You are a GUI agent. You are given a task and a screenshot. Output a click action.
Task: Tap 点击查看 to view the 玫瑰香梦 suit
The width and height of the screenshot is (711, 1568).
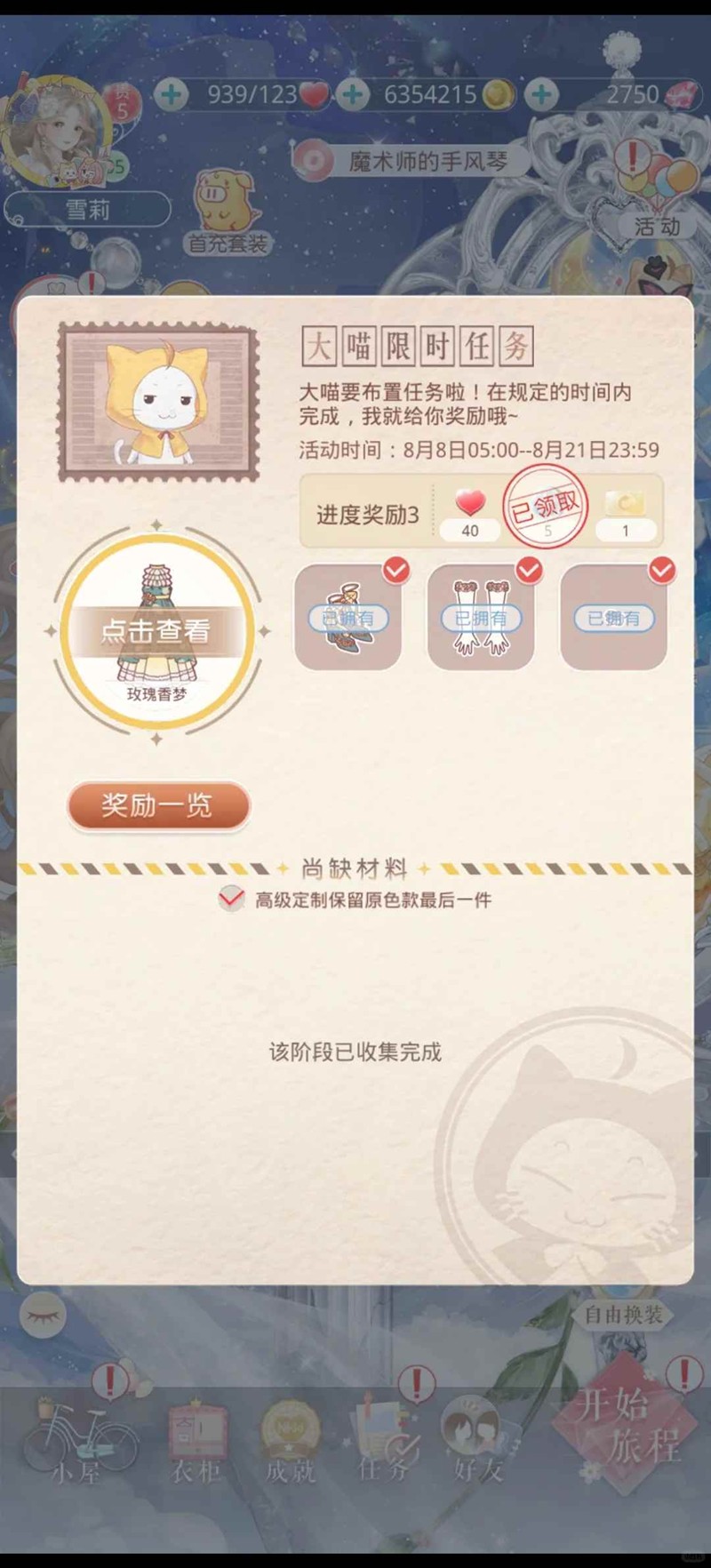(156, 631)
